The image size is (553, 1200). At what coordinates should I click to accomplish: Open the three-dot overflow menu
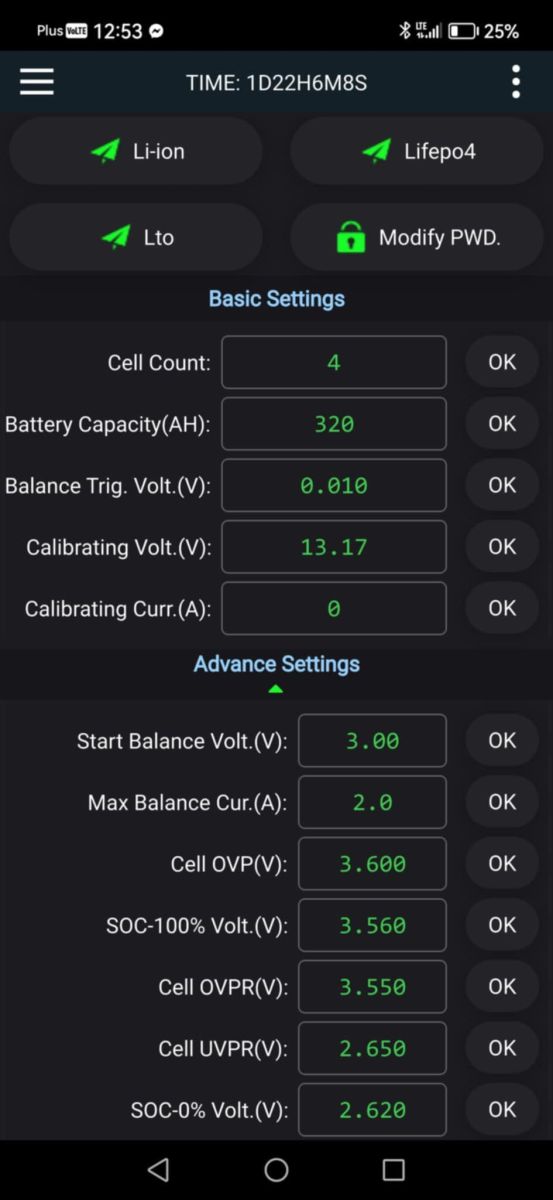(516, 82)
